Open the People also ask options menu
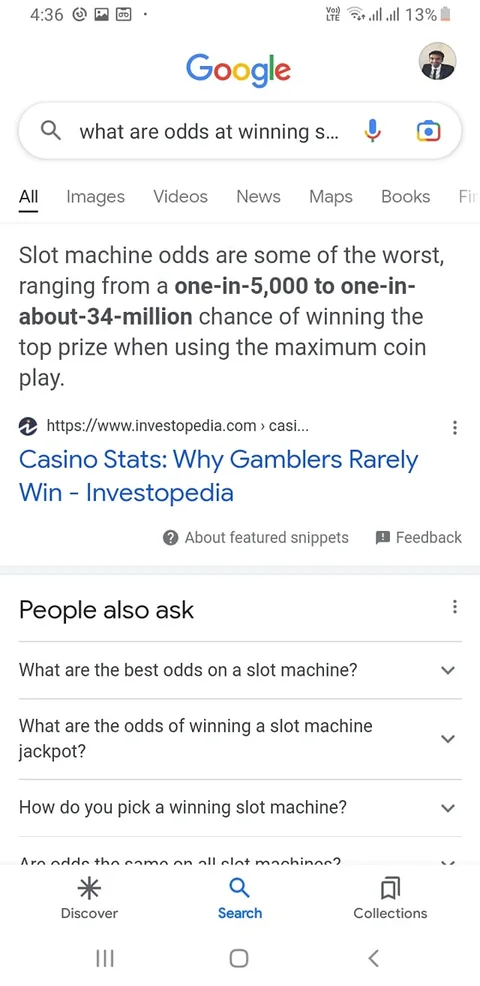Viewport: 480px width, 986px height. coord(455,607)
